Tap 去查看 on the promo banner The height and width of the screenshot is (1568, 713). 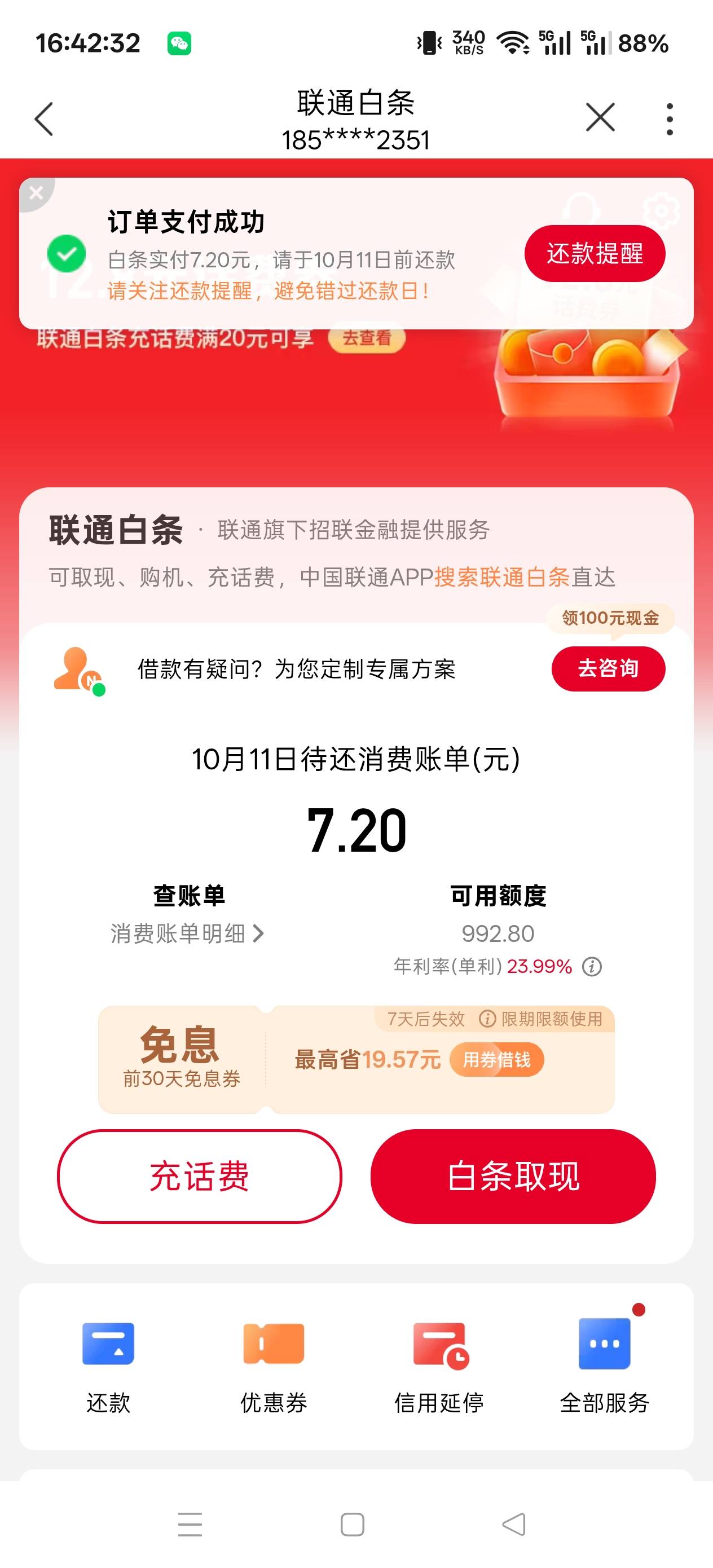coord(367,338)
